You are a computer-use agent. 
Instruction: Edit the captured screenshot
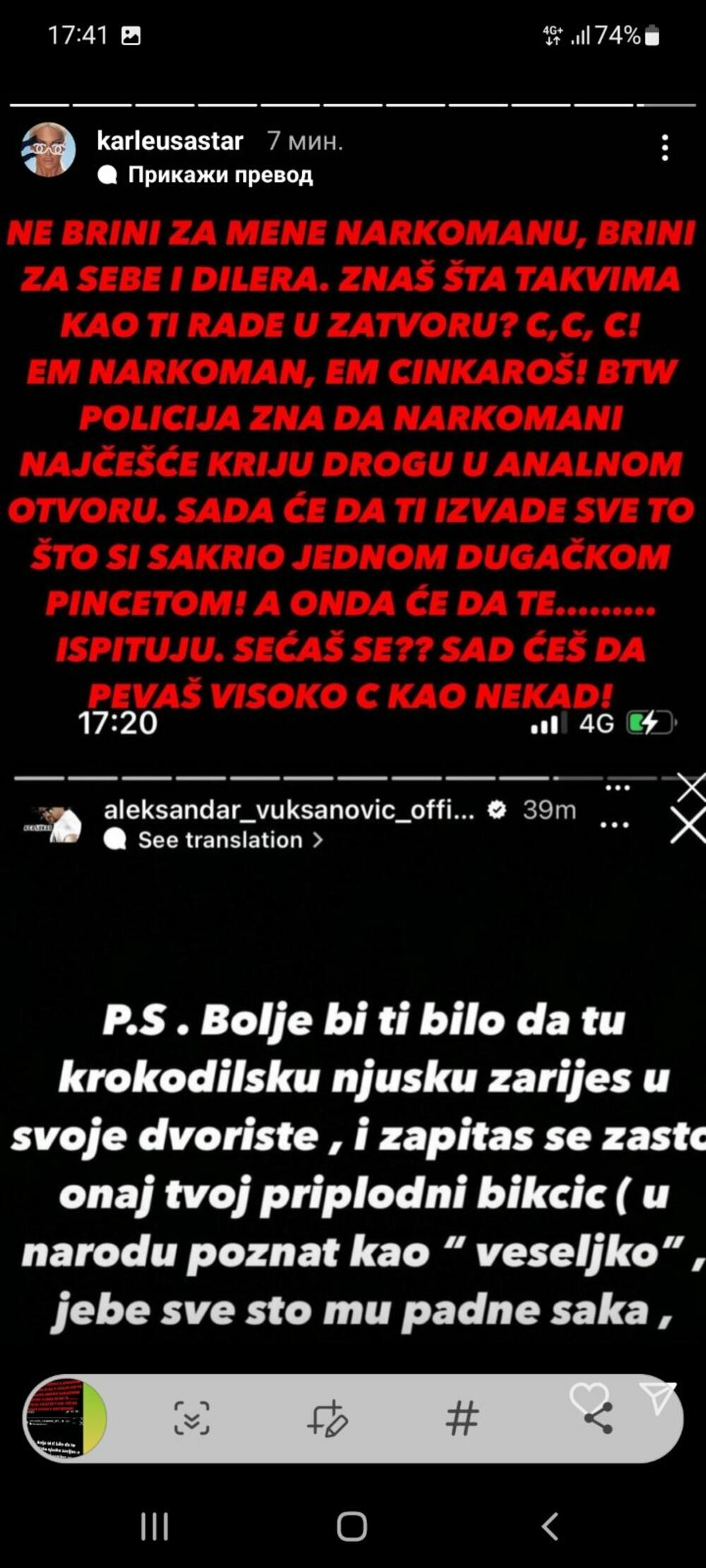(327, 1418)
